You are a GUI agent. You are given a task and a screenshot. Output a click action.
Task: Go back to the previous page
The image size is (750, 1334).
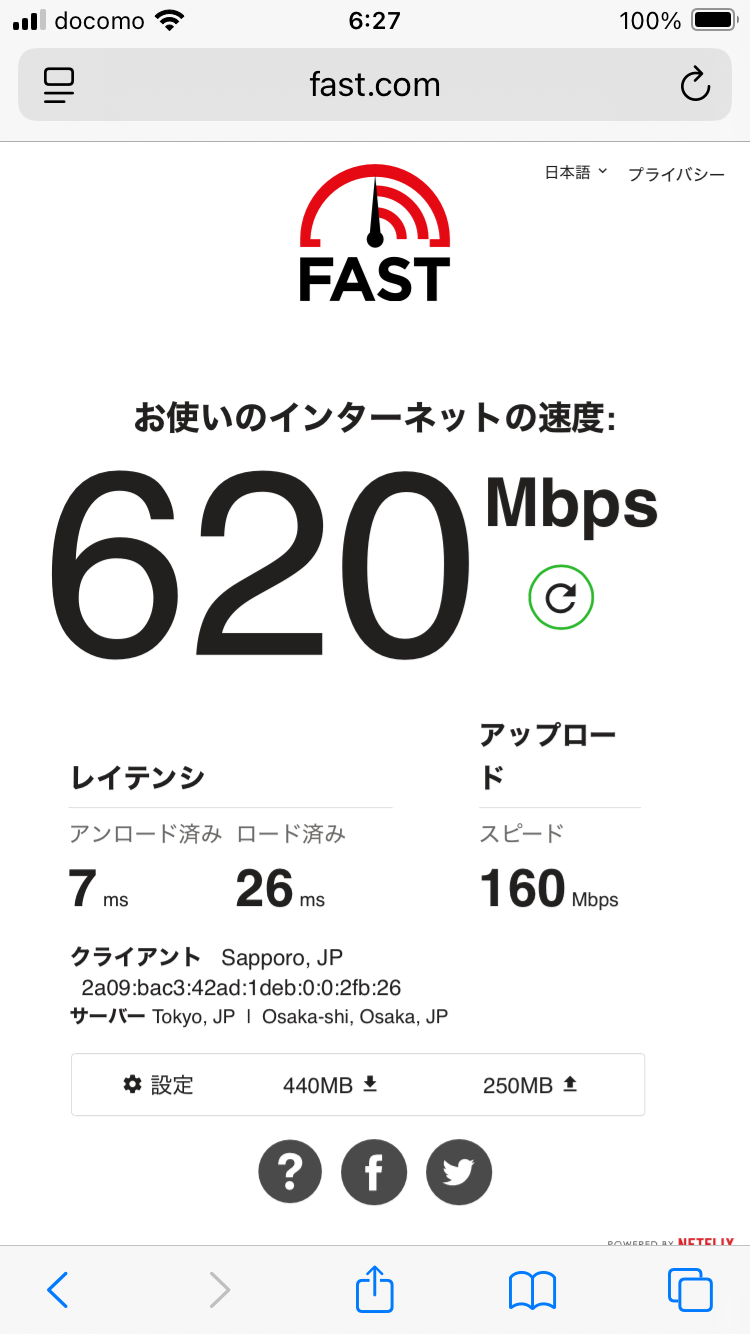(58, 1290)
